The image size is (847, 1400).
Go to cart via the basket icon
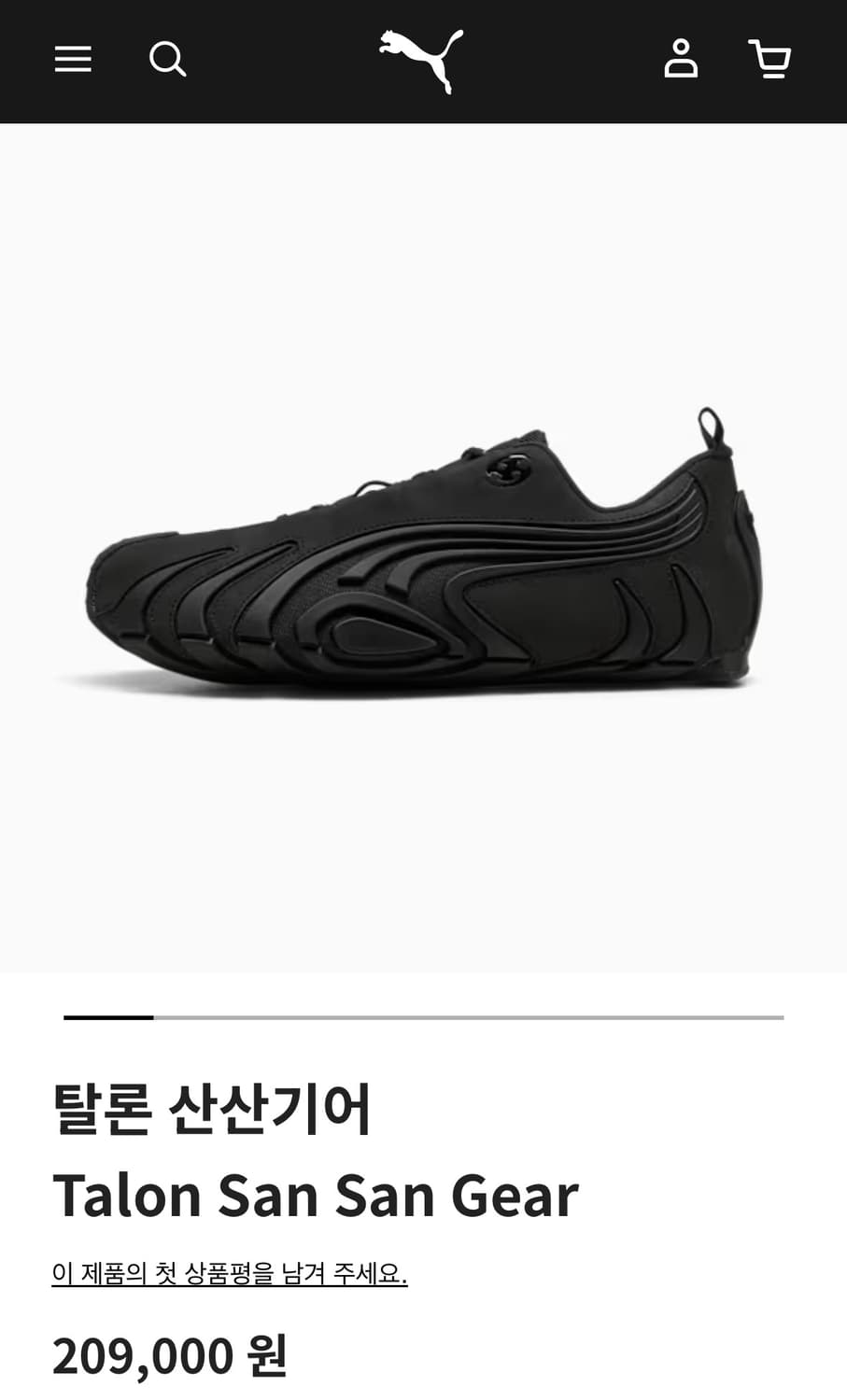(770, 59)
